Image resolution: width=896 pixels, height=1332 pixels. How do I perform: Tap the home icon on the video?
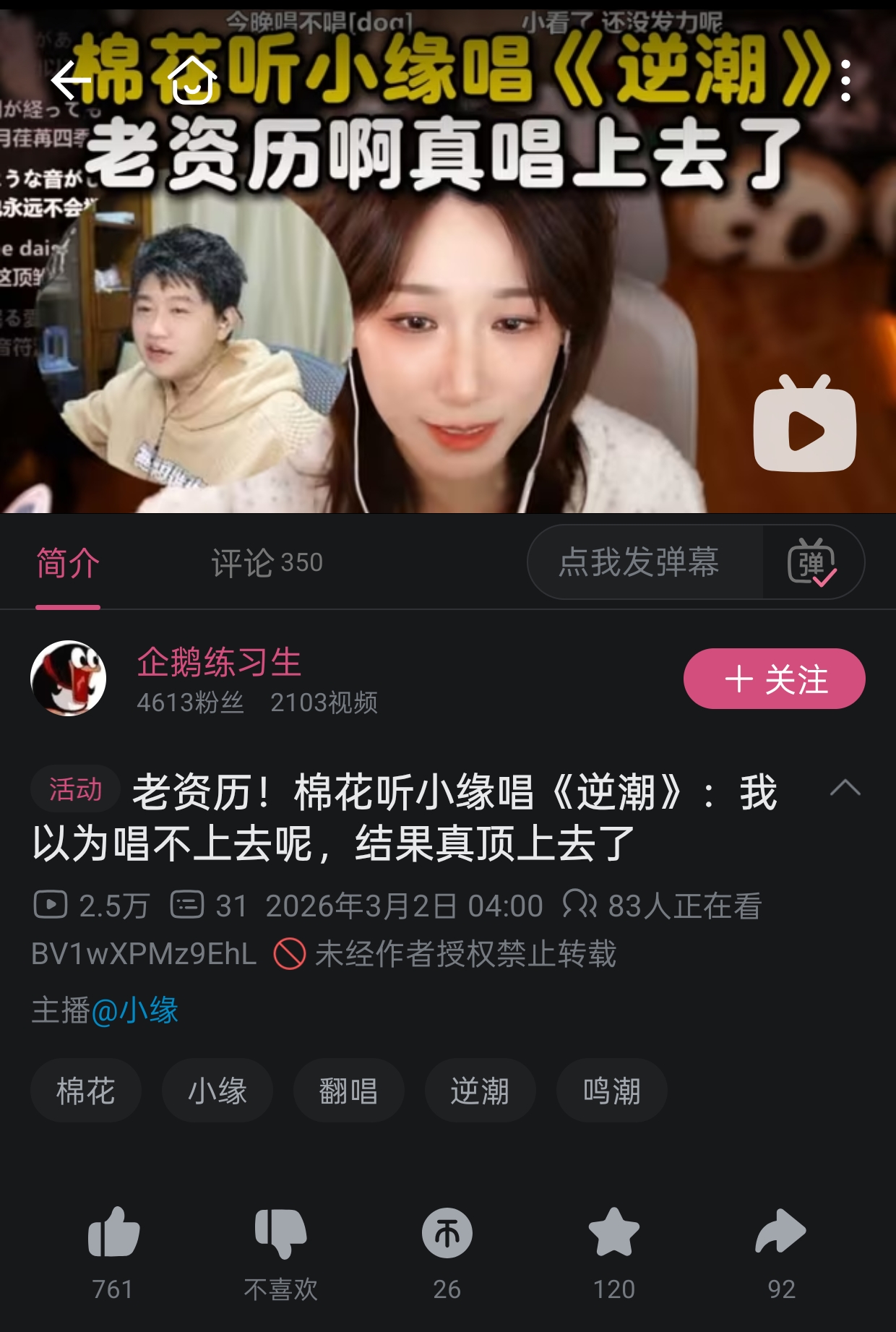[192, 80]
